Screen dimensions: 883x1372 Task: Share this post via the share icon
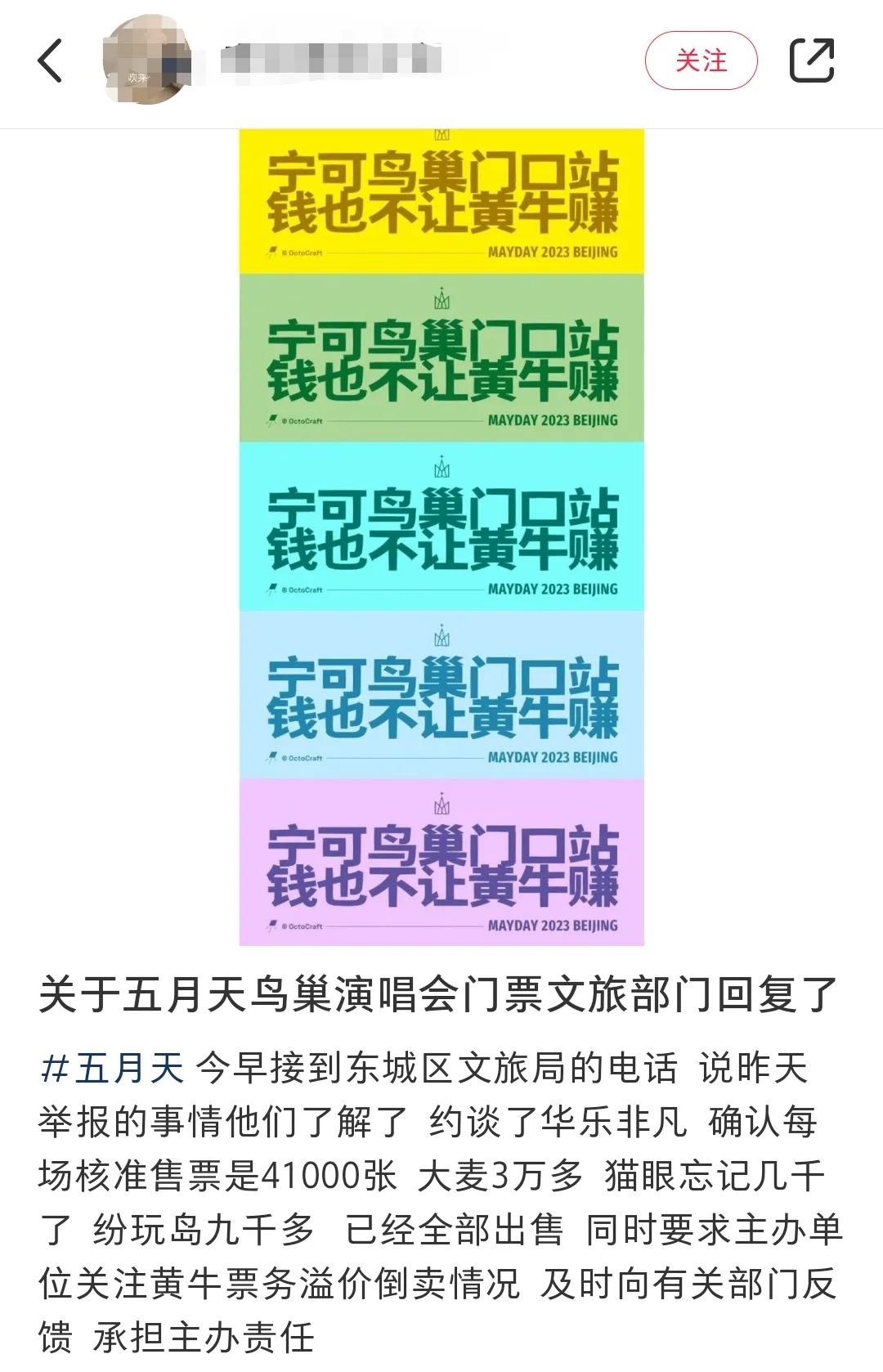pos(811,61)
